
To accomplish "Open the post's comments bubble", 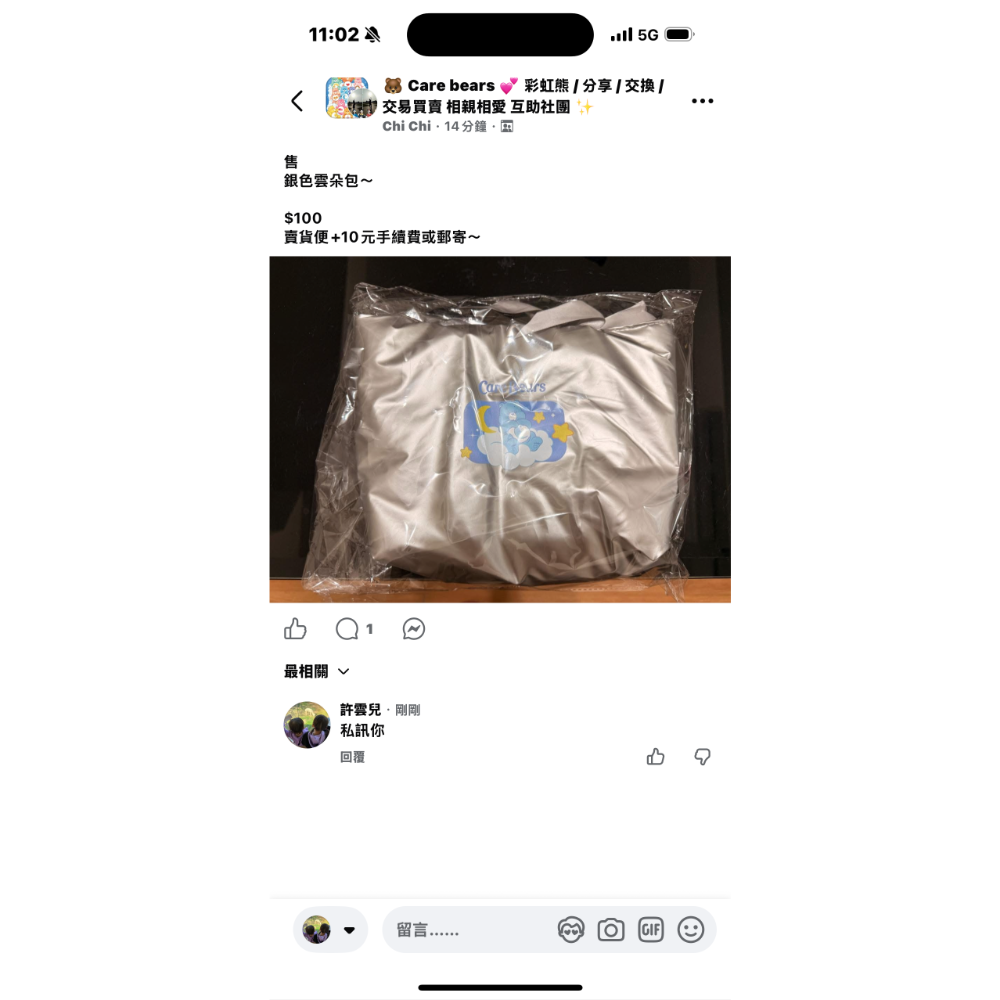I will coord(348,629).
